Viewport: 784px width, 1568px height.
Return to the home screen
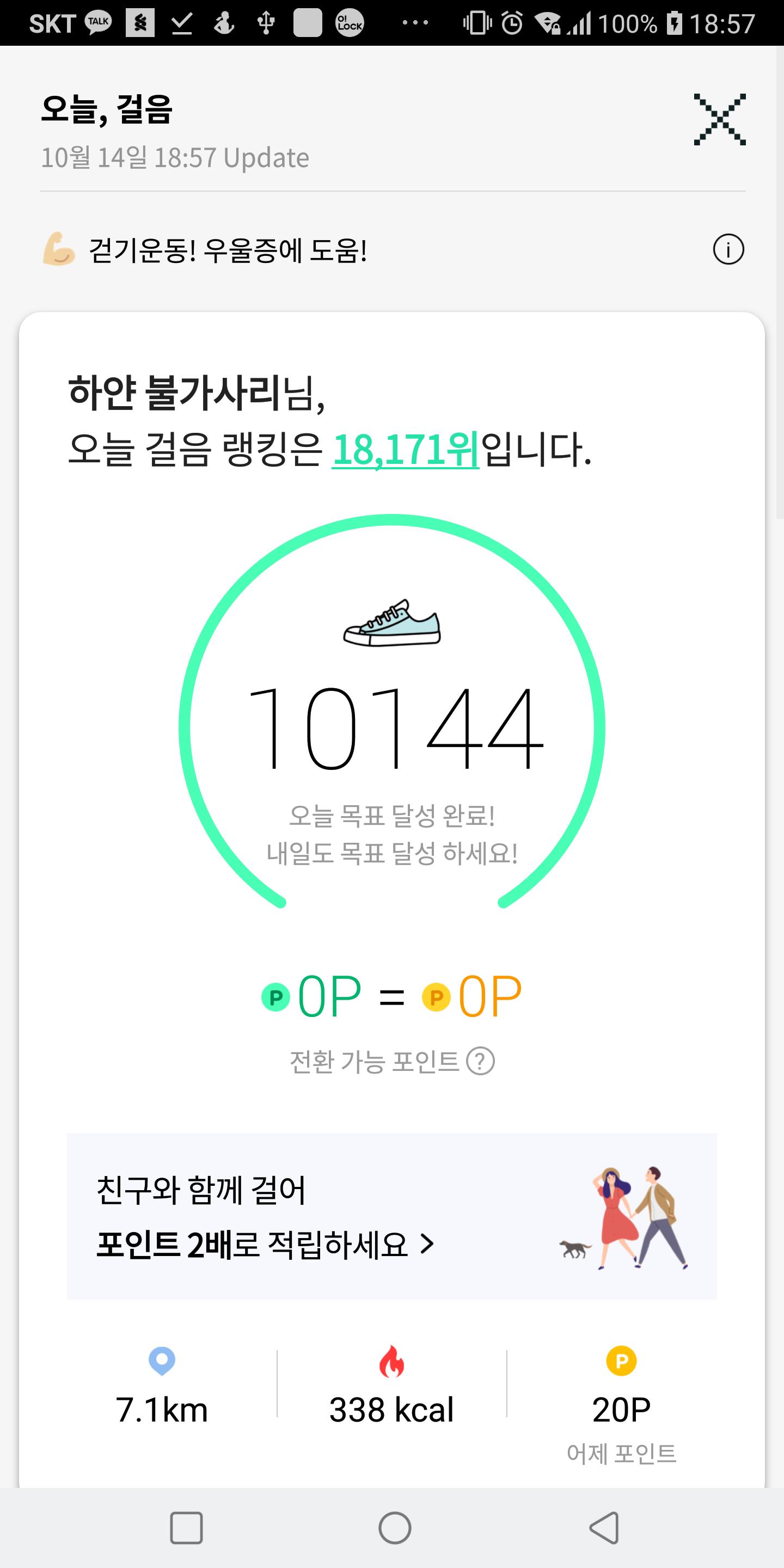(x=394, y=1528)
